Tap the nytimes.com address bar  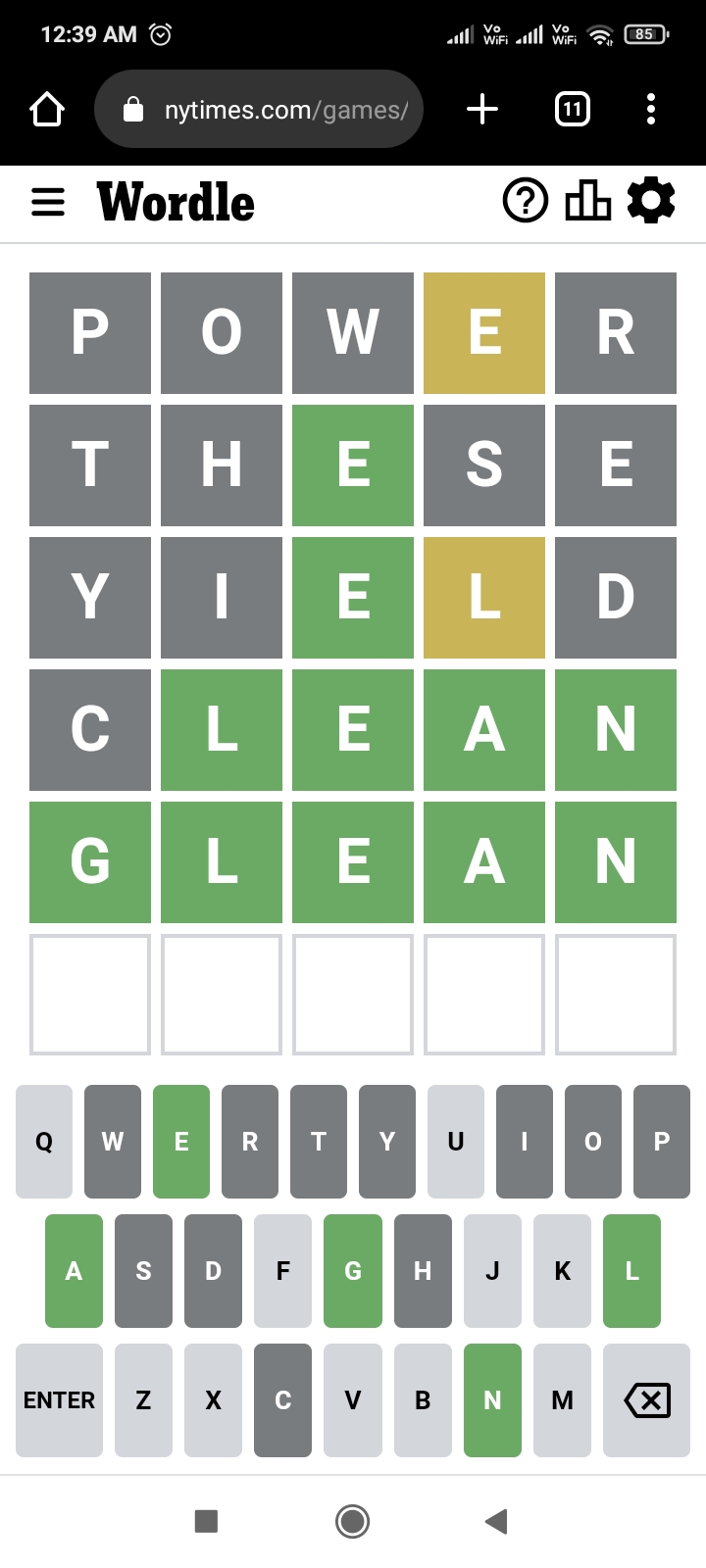[x=259, y=109]
